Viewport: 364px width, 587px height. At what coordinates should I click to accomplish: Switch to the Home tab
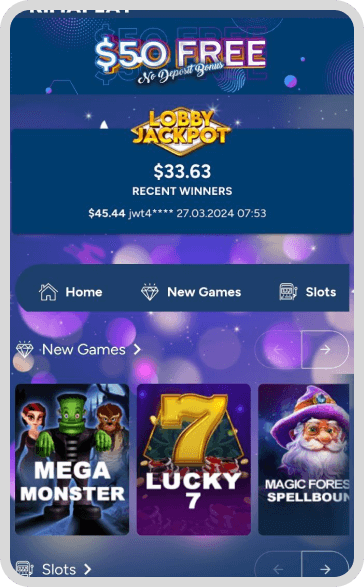[70, 292]
